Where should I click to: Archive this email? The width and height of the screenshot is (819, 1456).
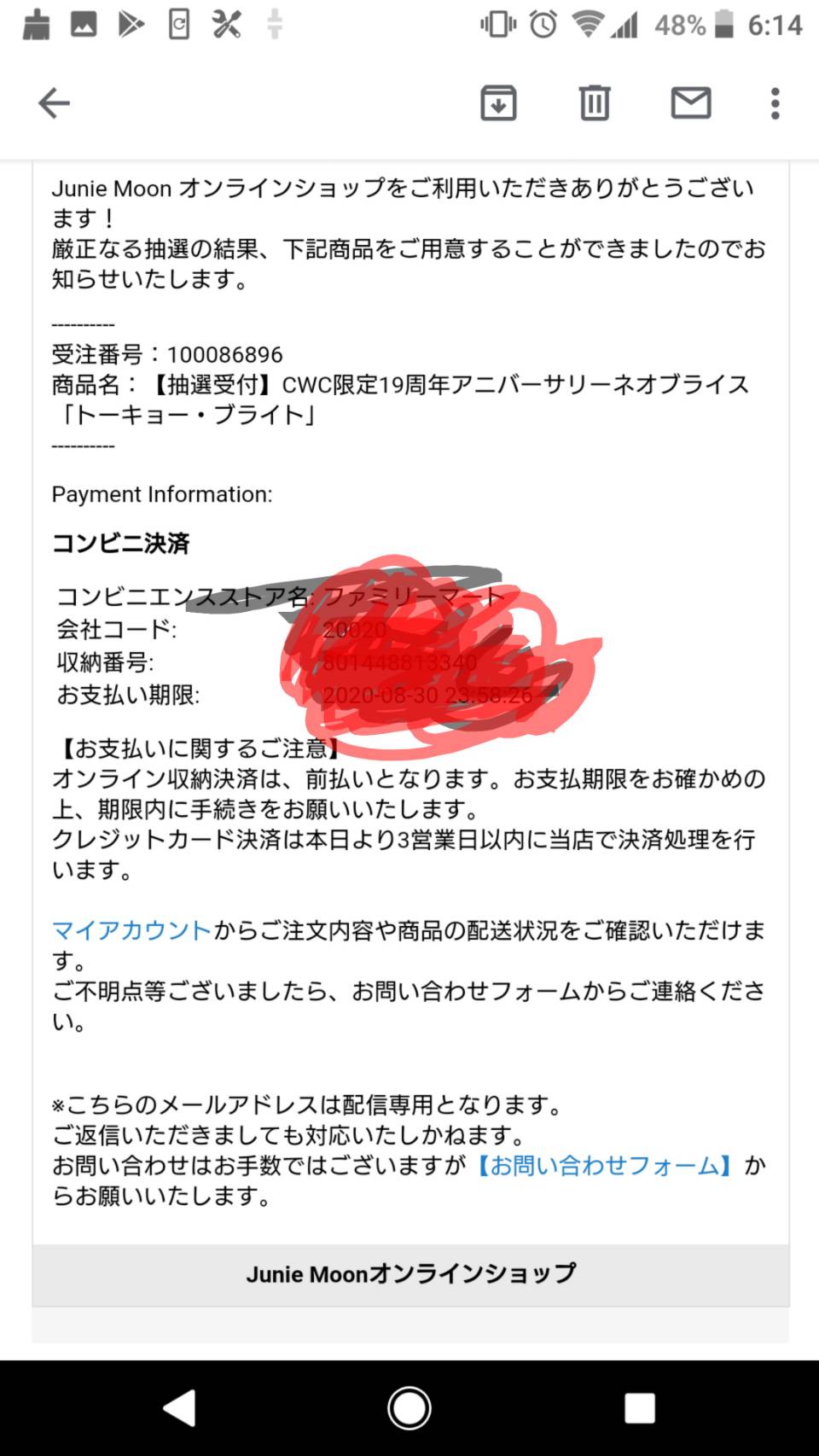pos(498,103)
